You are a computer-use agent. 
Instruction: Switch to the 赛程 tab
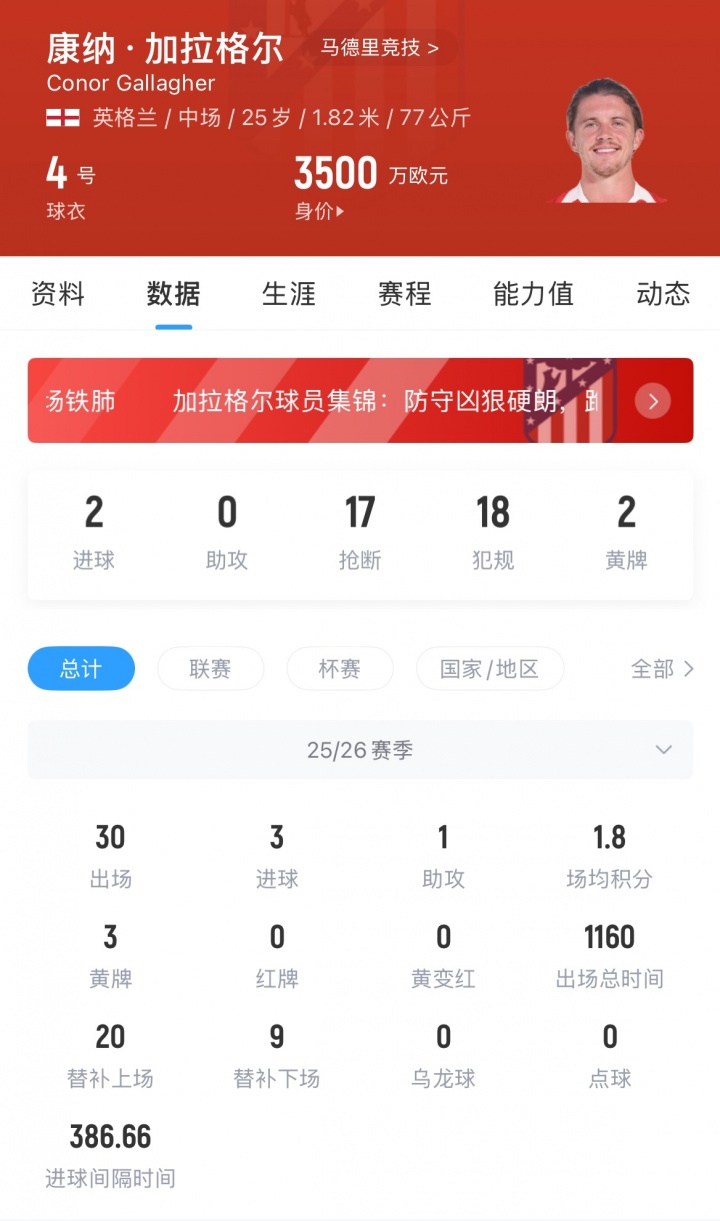coord(405,294)
